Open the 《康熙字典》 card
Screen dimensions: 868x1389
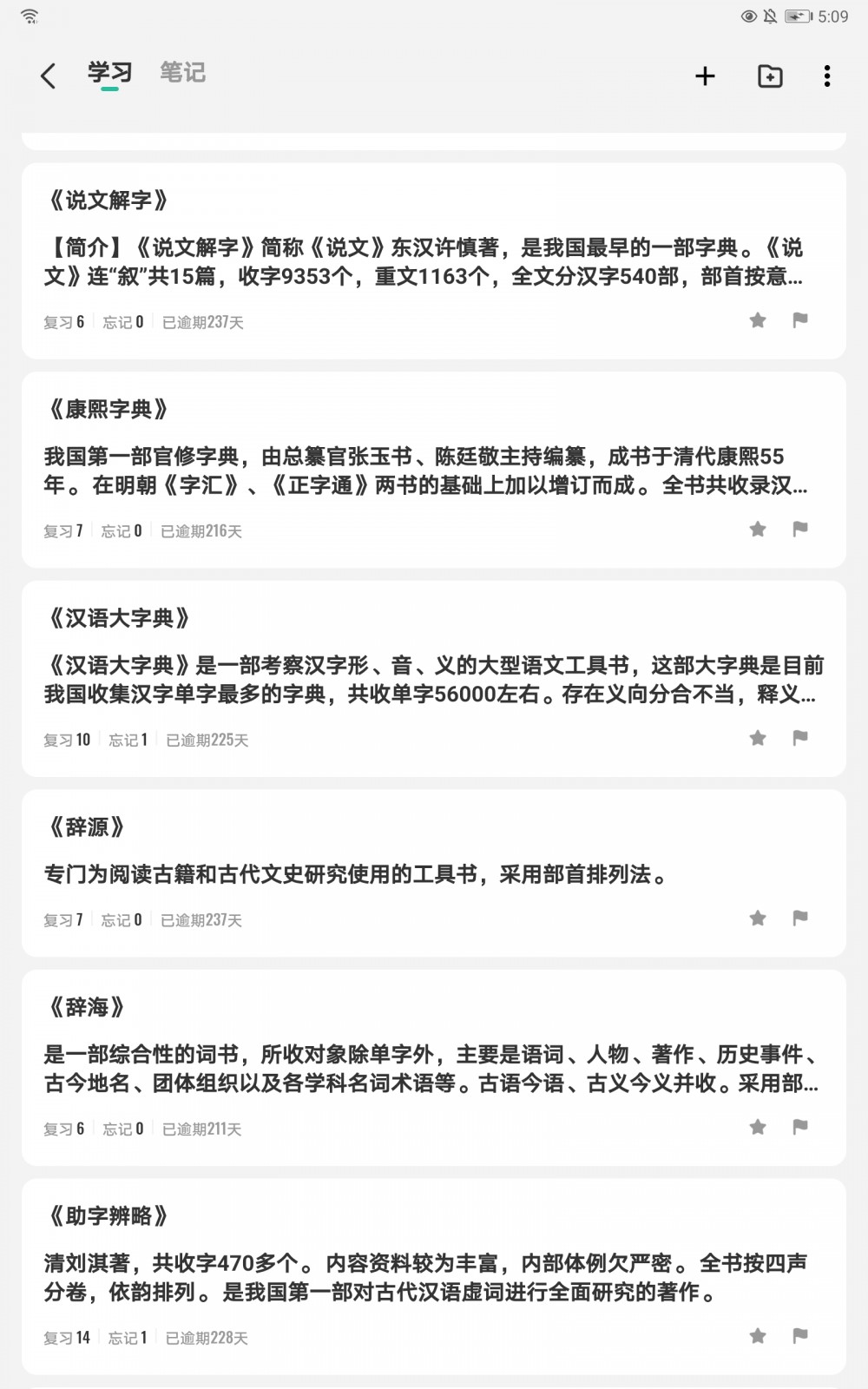pos(434,470)
